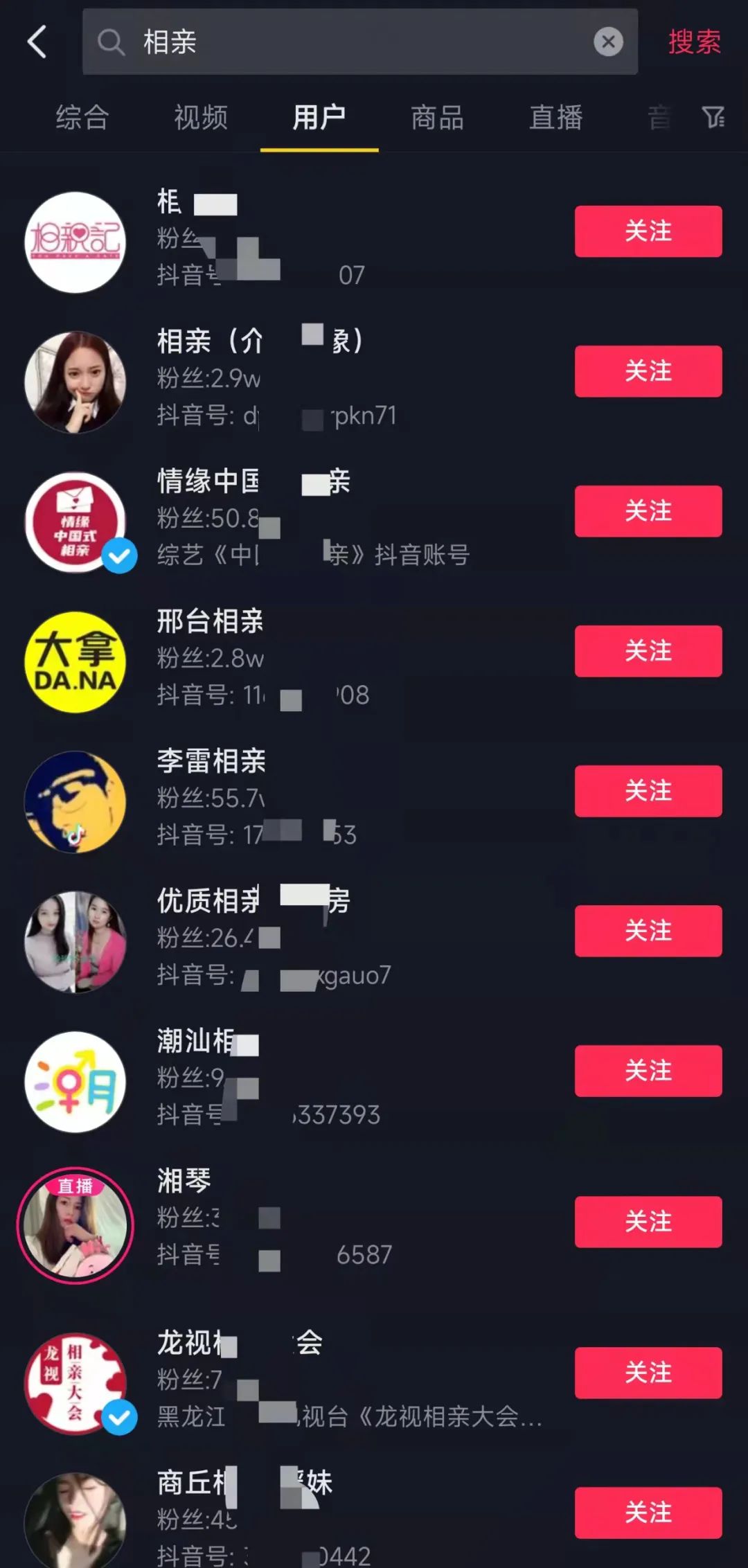Tap the search field containing 相亲
This screenshot has width=748, height=1568.
tap(346, 42)
